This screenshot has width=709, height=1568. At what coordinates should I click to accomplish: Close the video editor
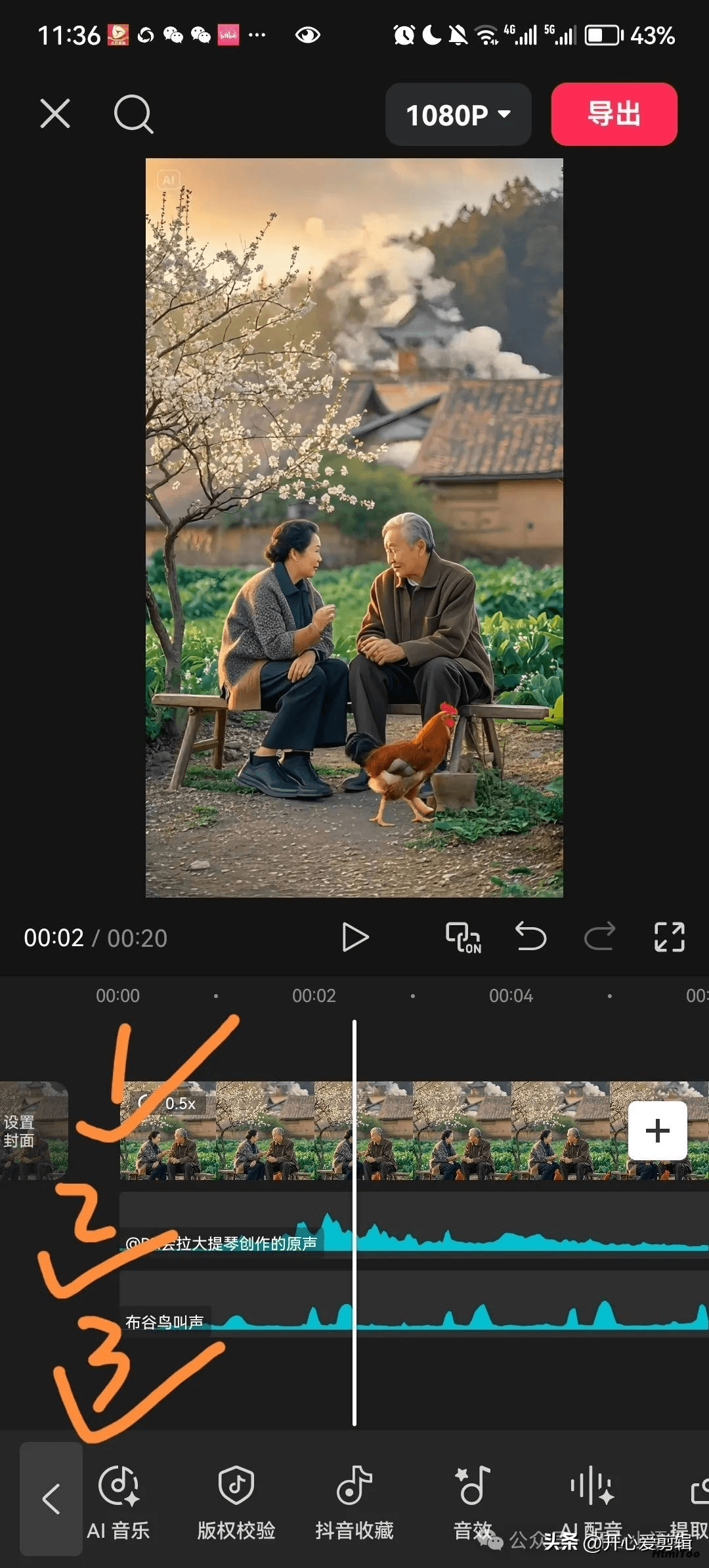coord(55,114)
